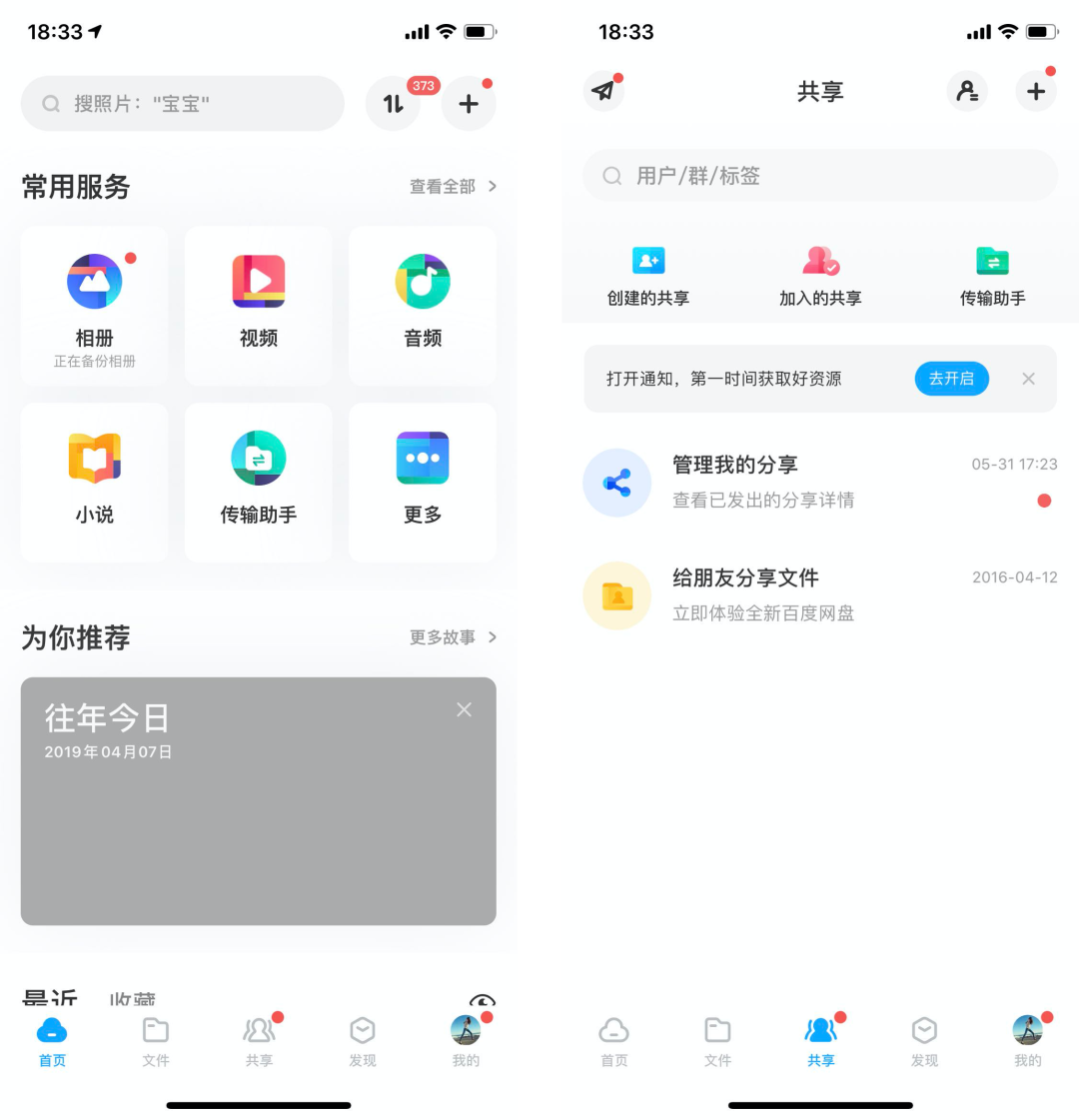Open the photo search box "搜照片"
Screen dimensions: 1079x1120
[183, 104]
